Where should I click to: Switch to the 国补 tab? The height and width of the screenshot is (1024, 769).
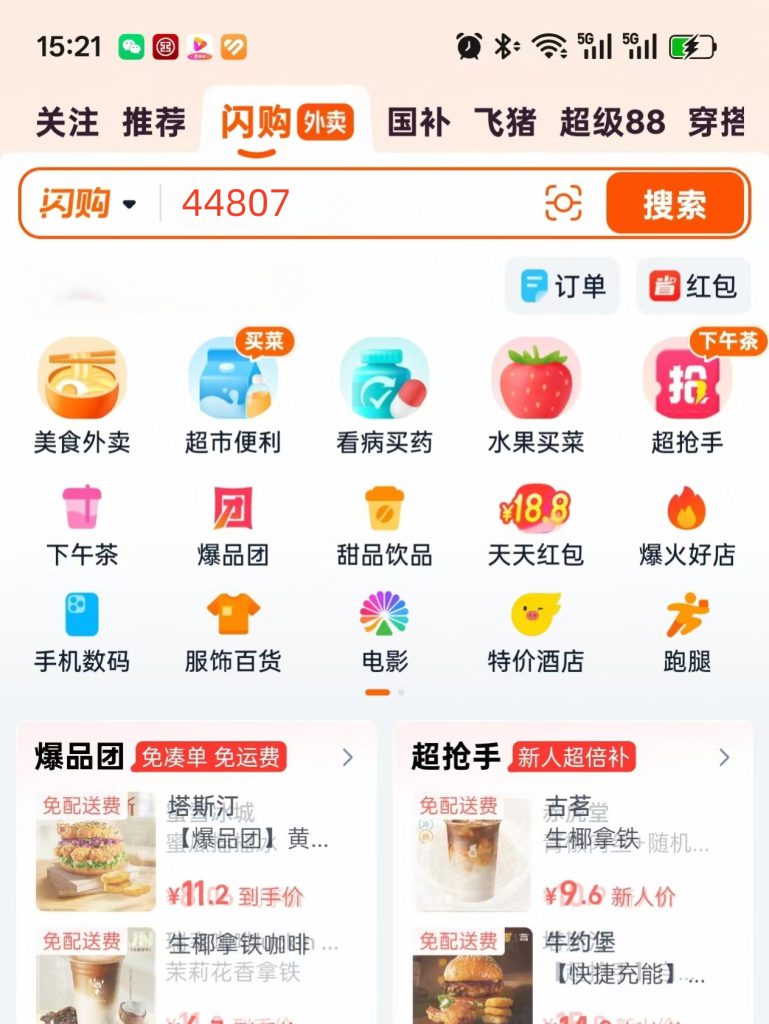point(416,122)
